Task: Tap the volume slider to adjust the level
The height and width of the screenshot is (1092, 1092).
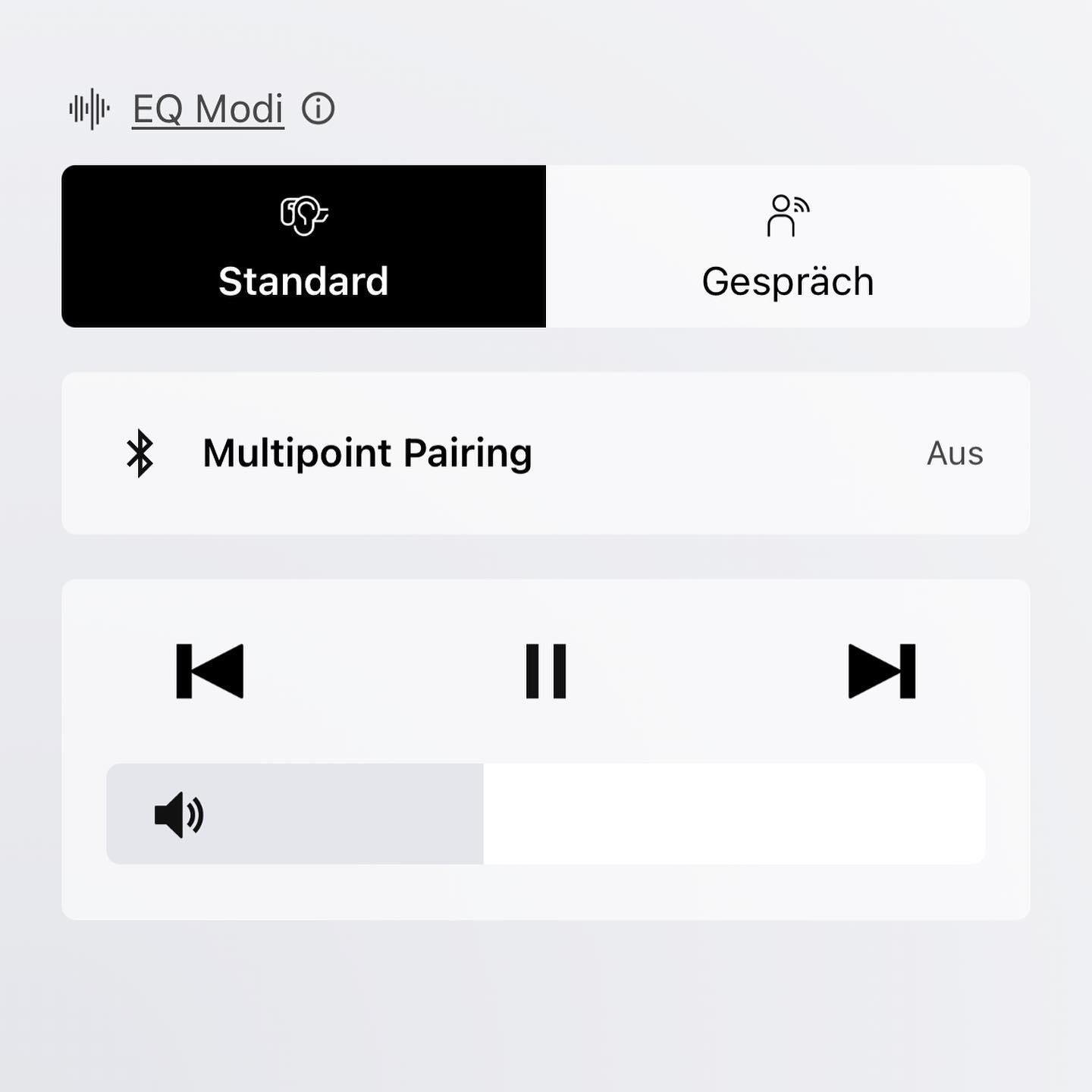Action: 545,814
